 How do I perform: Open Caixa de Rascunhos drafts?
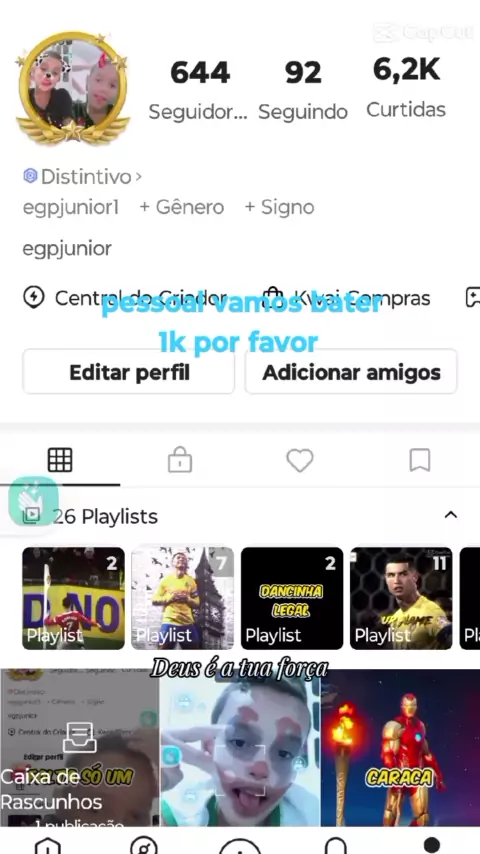[80, 747]
